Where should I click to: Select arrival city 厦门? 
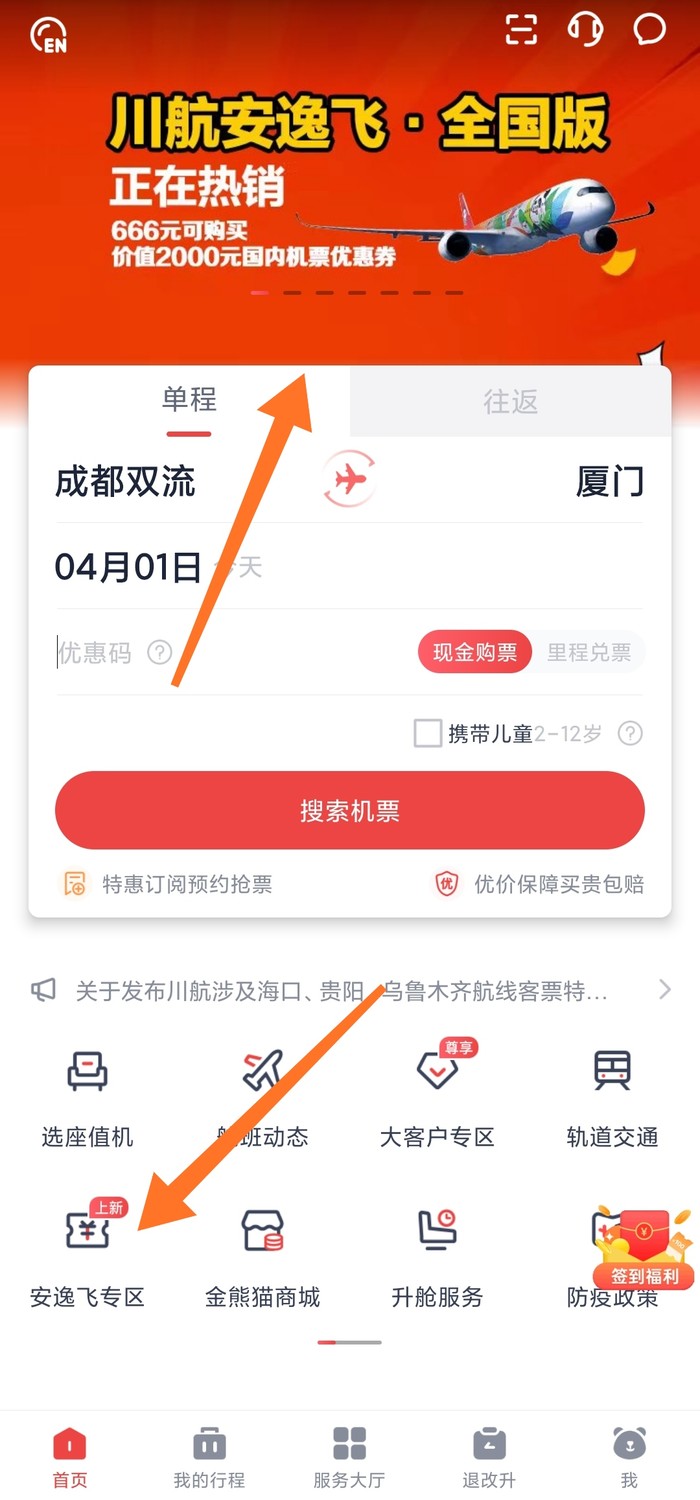pos(609,482)
